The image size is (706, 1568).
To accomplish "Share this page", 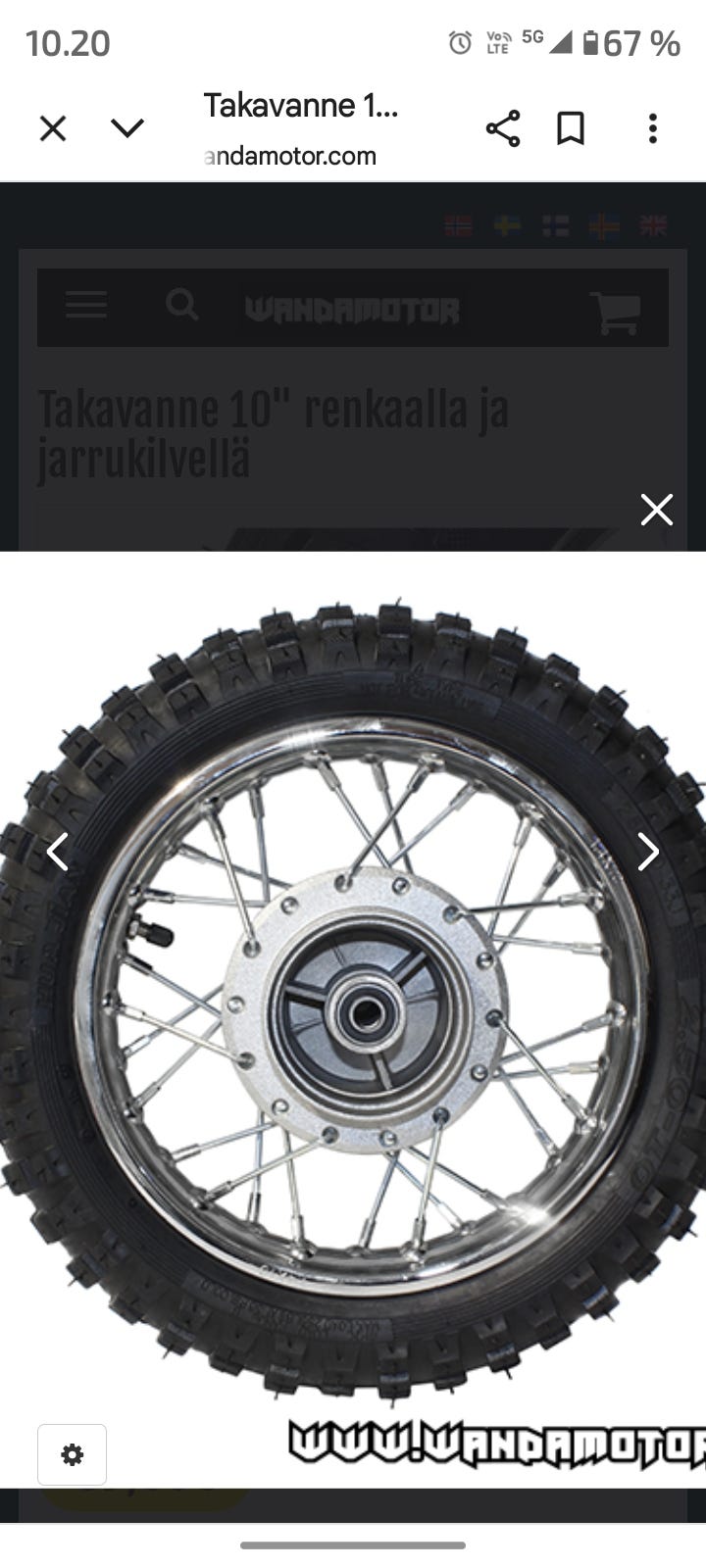I will click(502, 128).
